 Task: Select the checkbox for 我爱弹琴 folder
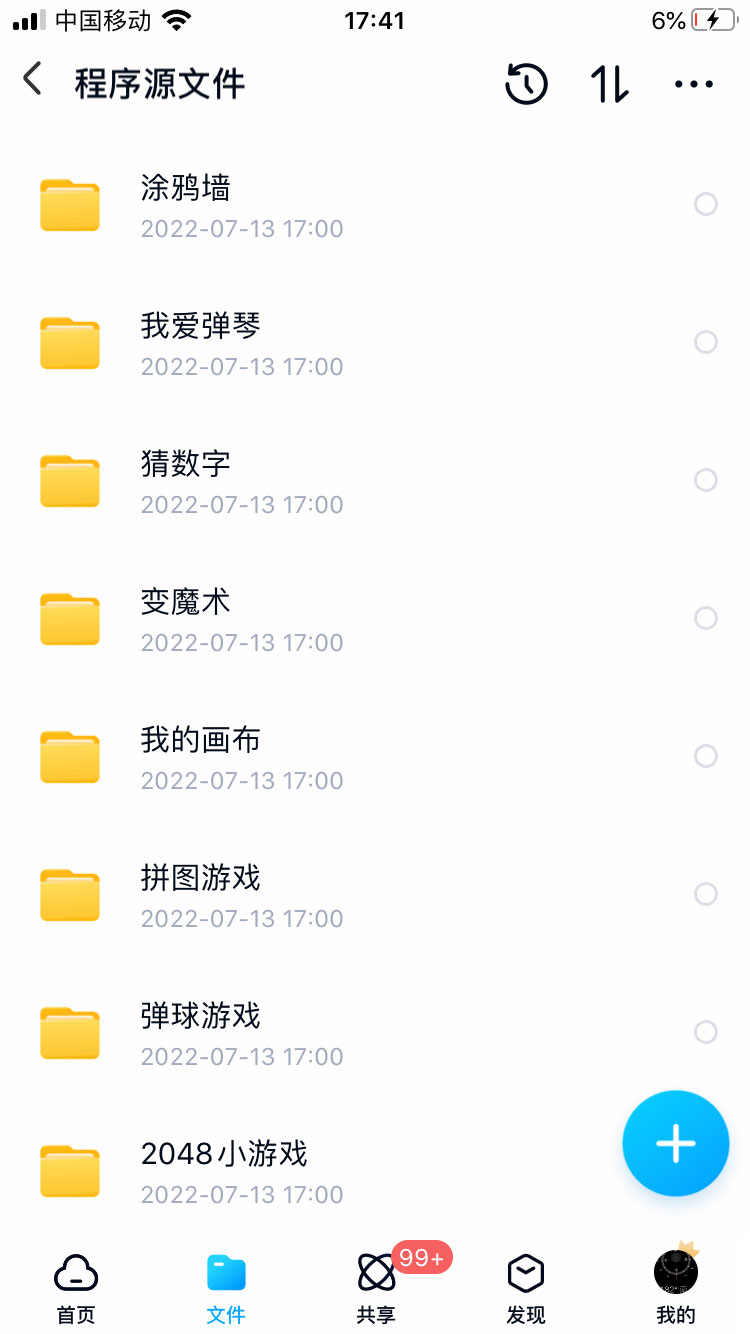pos(706,342)
